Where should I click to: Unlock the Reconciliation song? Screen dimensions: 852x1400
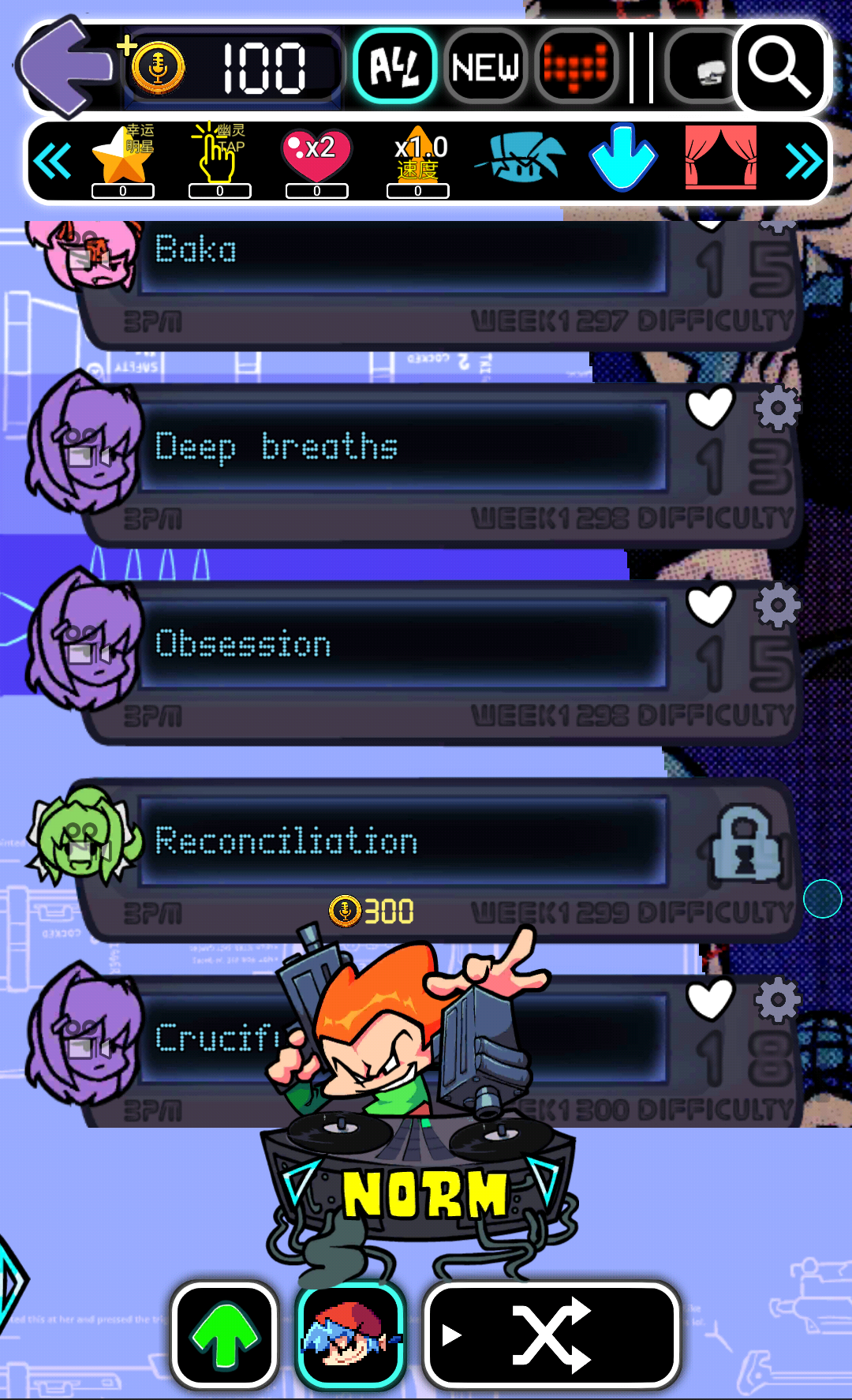click(745, 843)
